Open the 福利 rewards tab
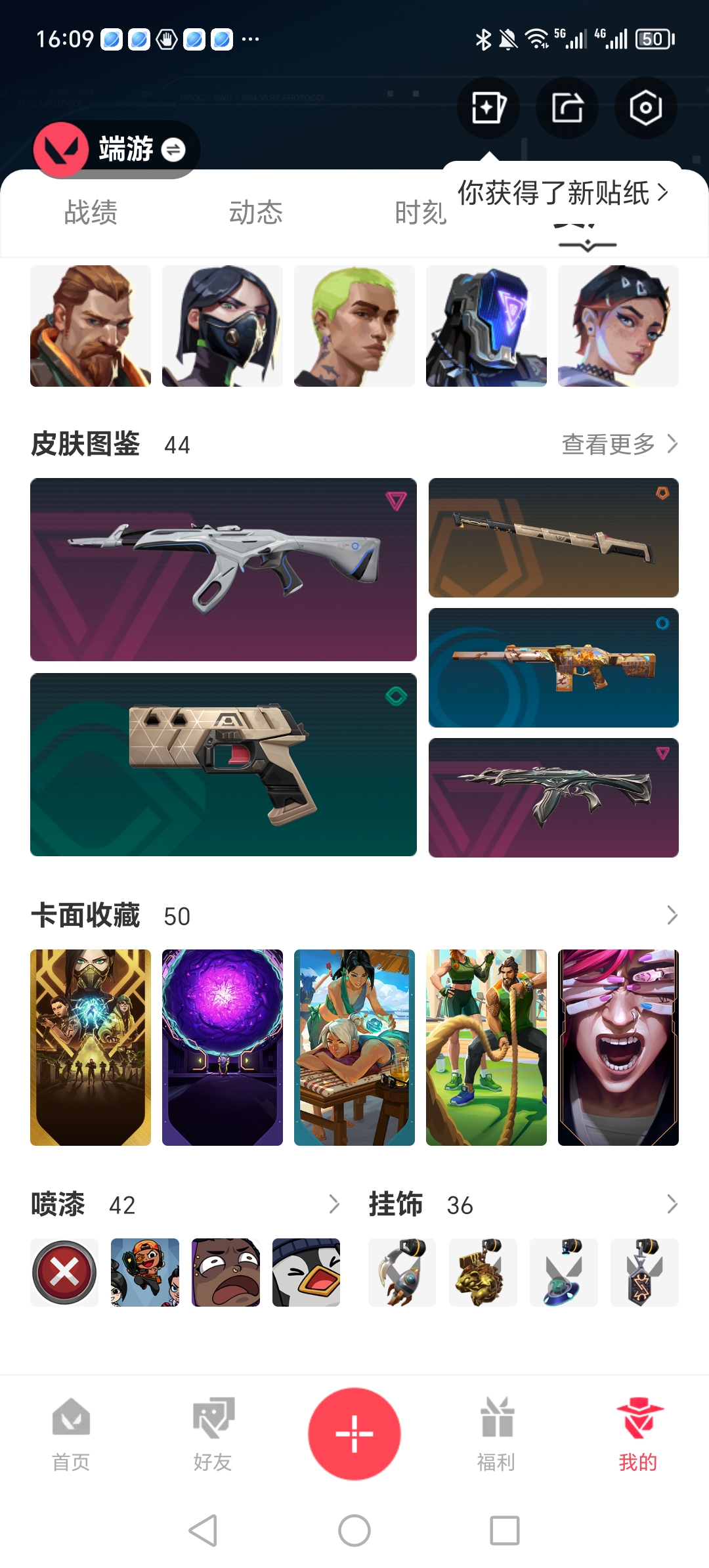 point(496,1435)
